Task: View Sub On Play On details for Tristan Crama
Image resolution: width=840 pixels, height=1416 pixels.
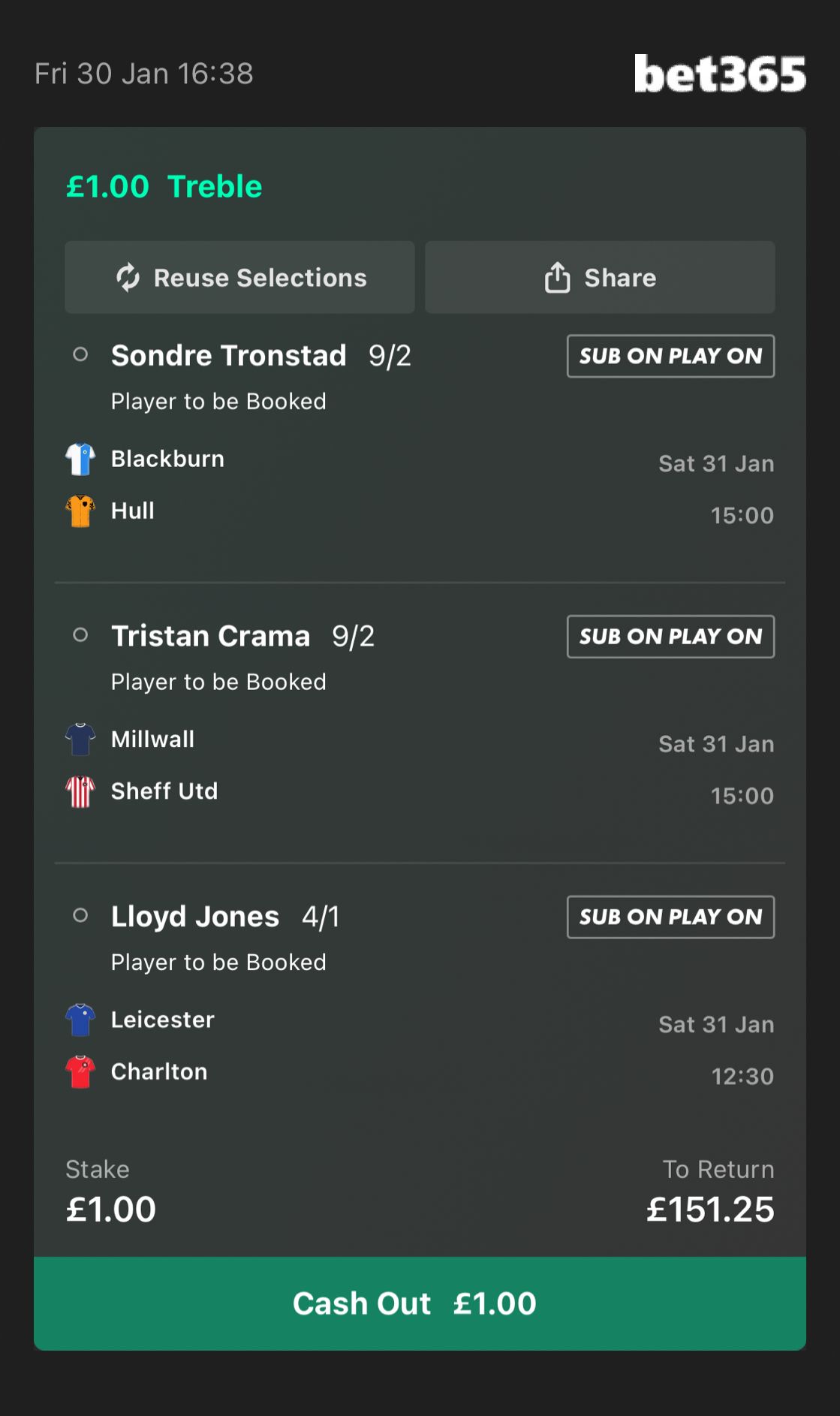Action: coord(670,637)
